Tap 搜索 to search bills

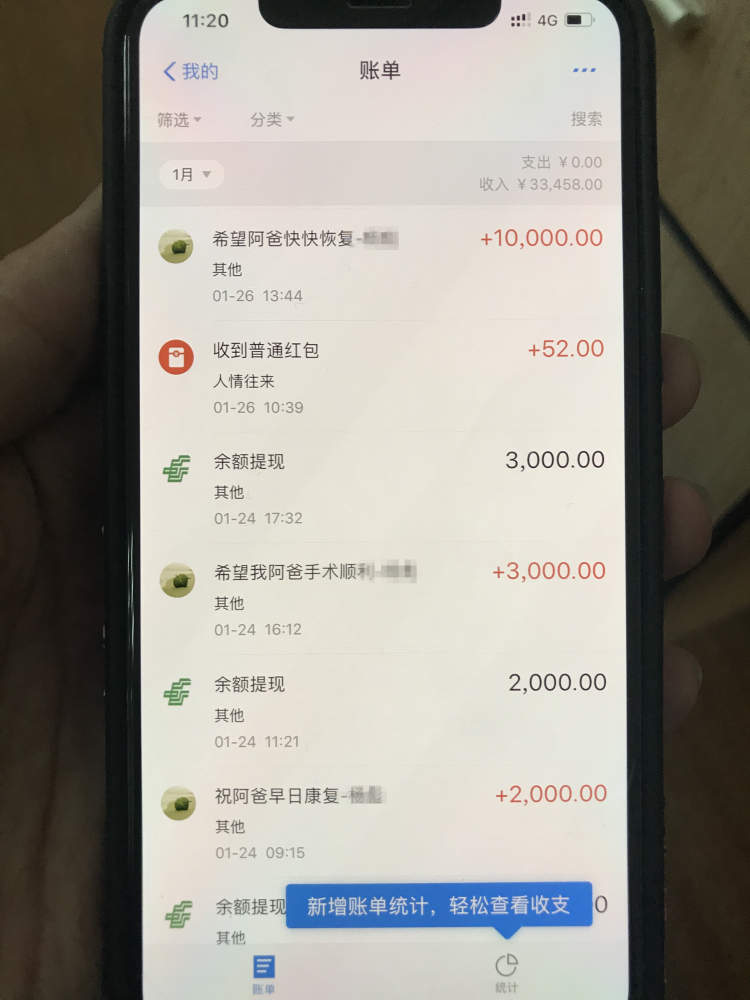[x=586, y=119]
